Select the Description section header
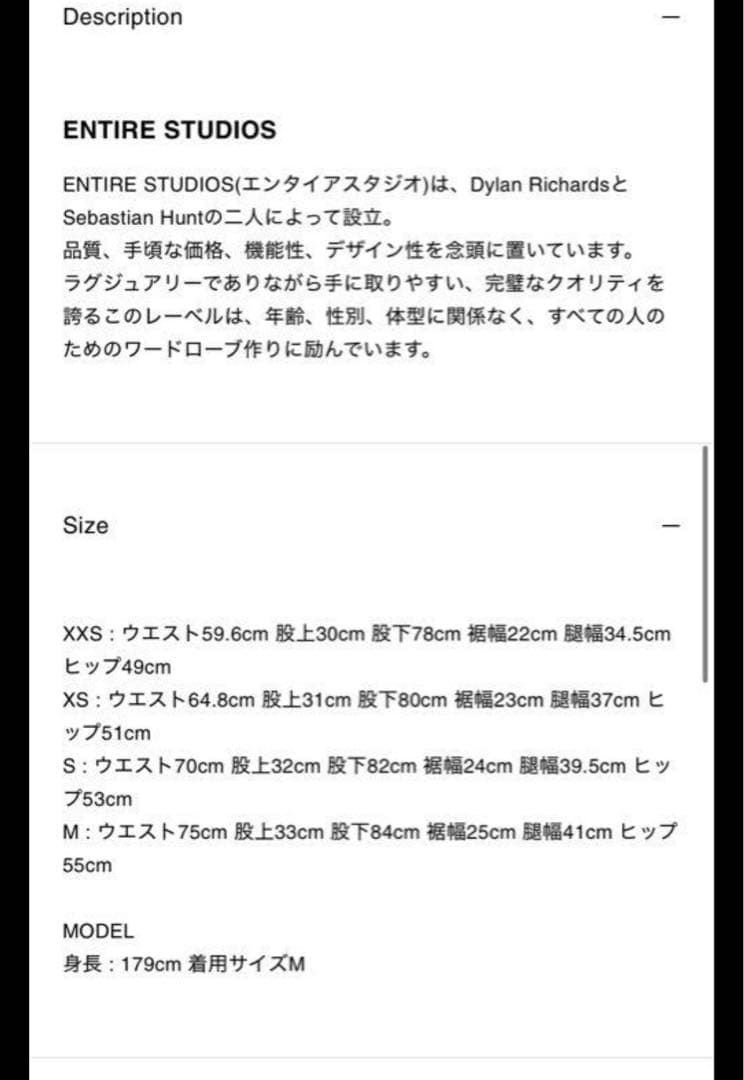744x1080 pixels. [x=122, y=17]
